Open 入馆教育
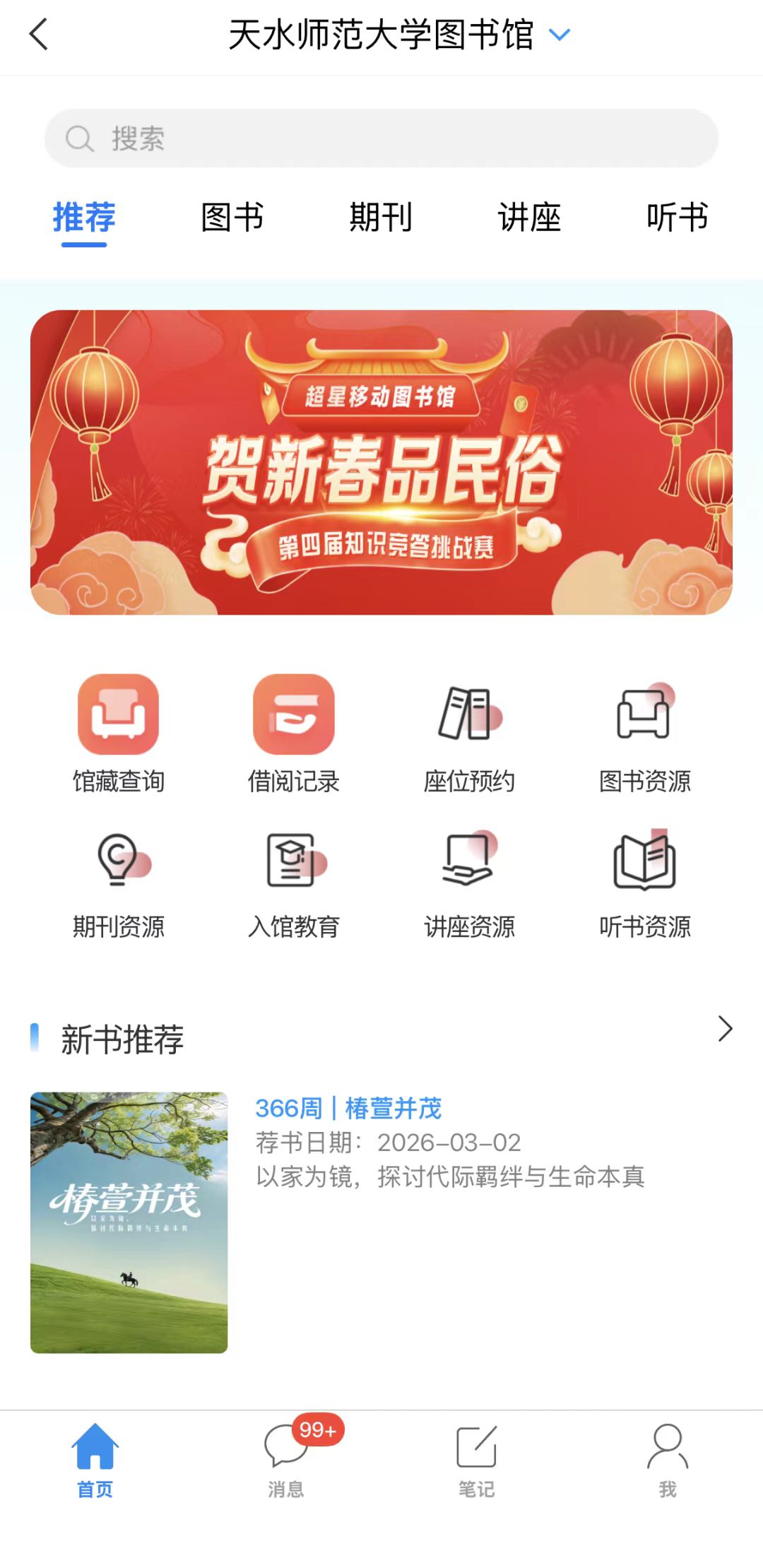 [294, 880]
